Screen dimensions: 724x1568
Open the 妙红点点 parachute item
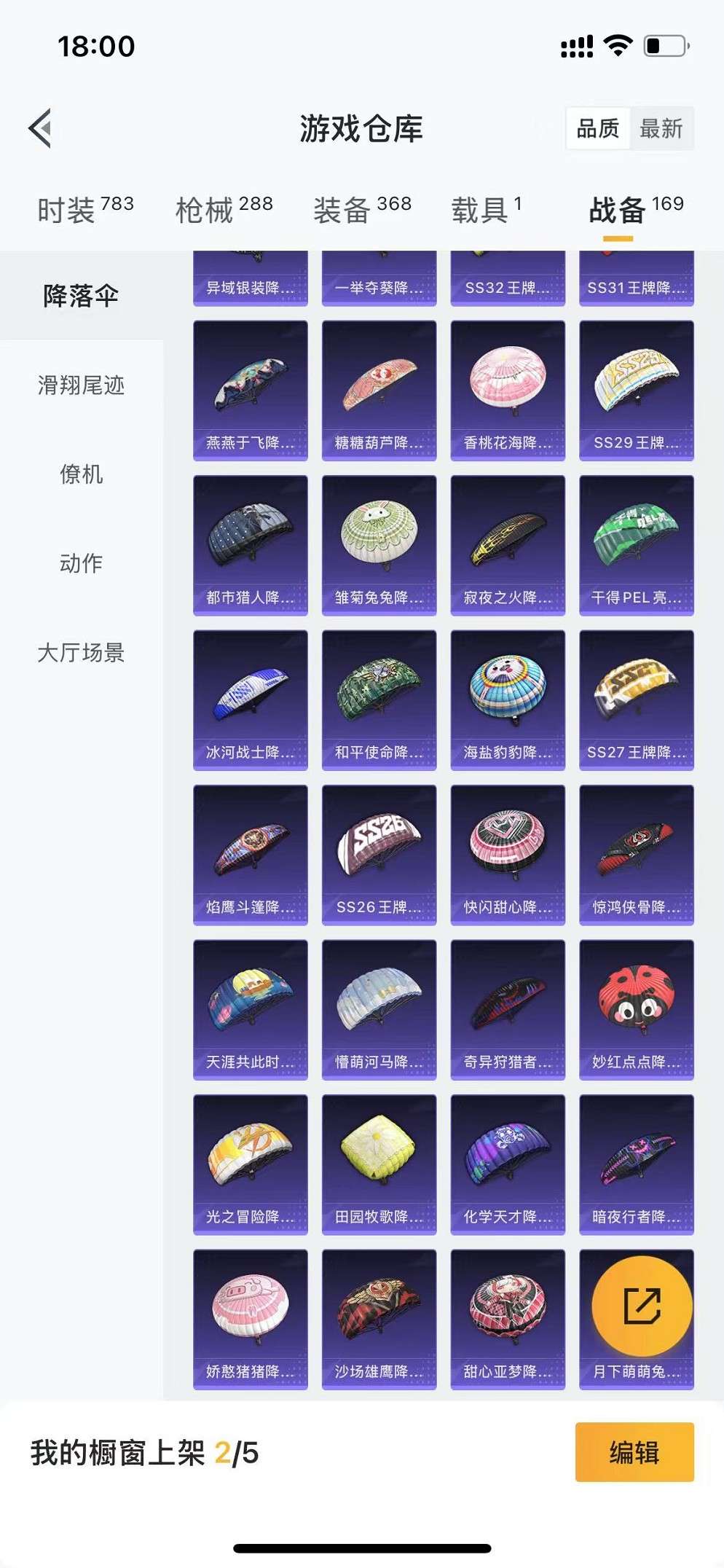click(x=636, y=1009)
